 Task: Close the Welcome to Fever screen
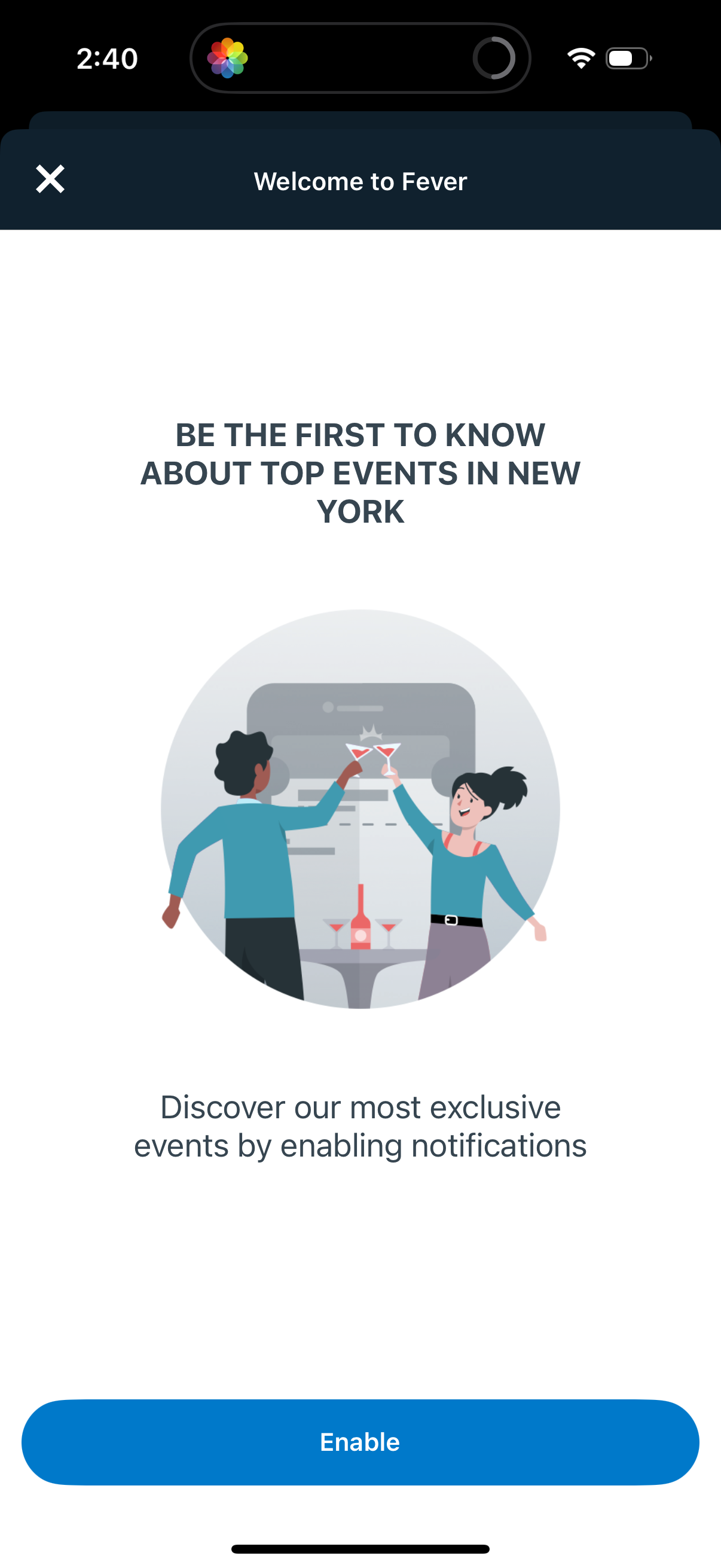50,179
